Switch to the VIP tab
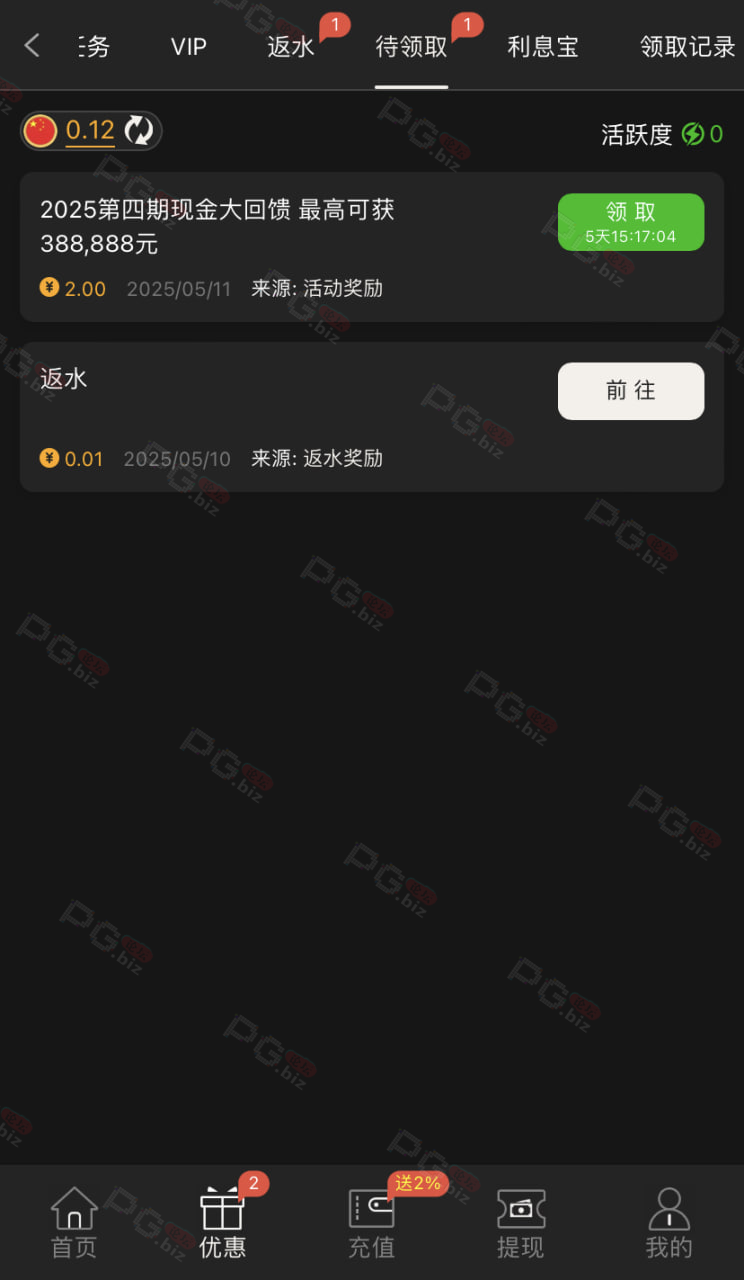 point(189,46)
